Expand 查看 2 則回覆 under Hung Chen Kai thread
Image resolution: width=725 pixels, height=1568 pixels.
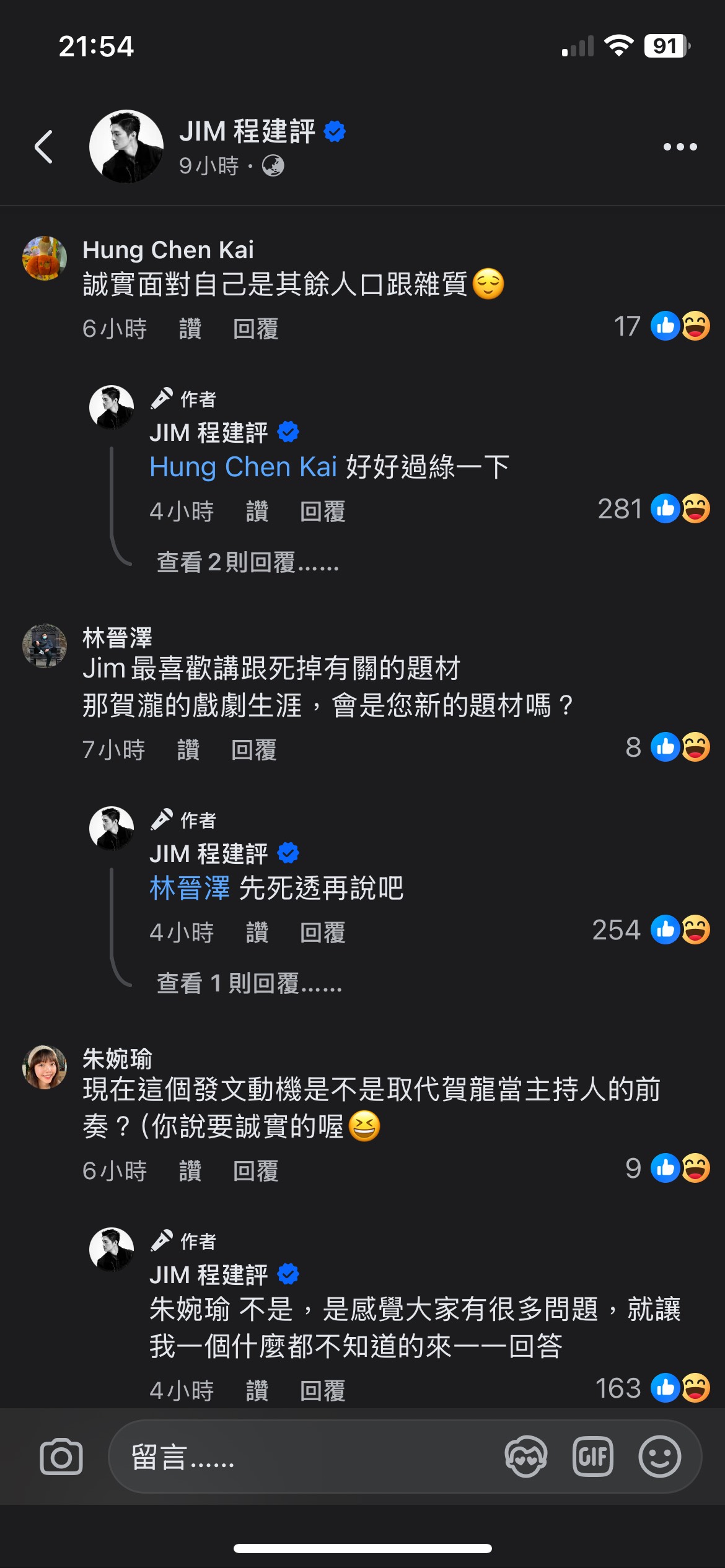pos(248,562)
